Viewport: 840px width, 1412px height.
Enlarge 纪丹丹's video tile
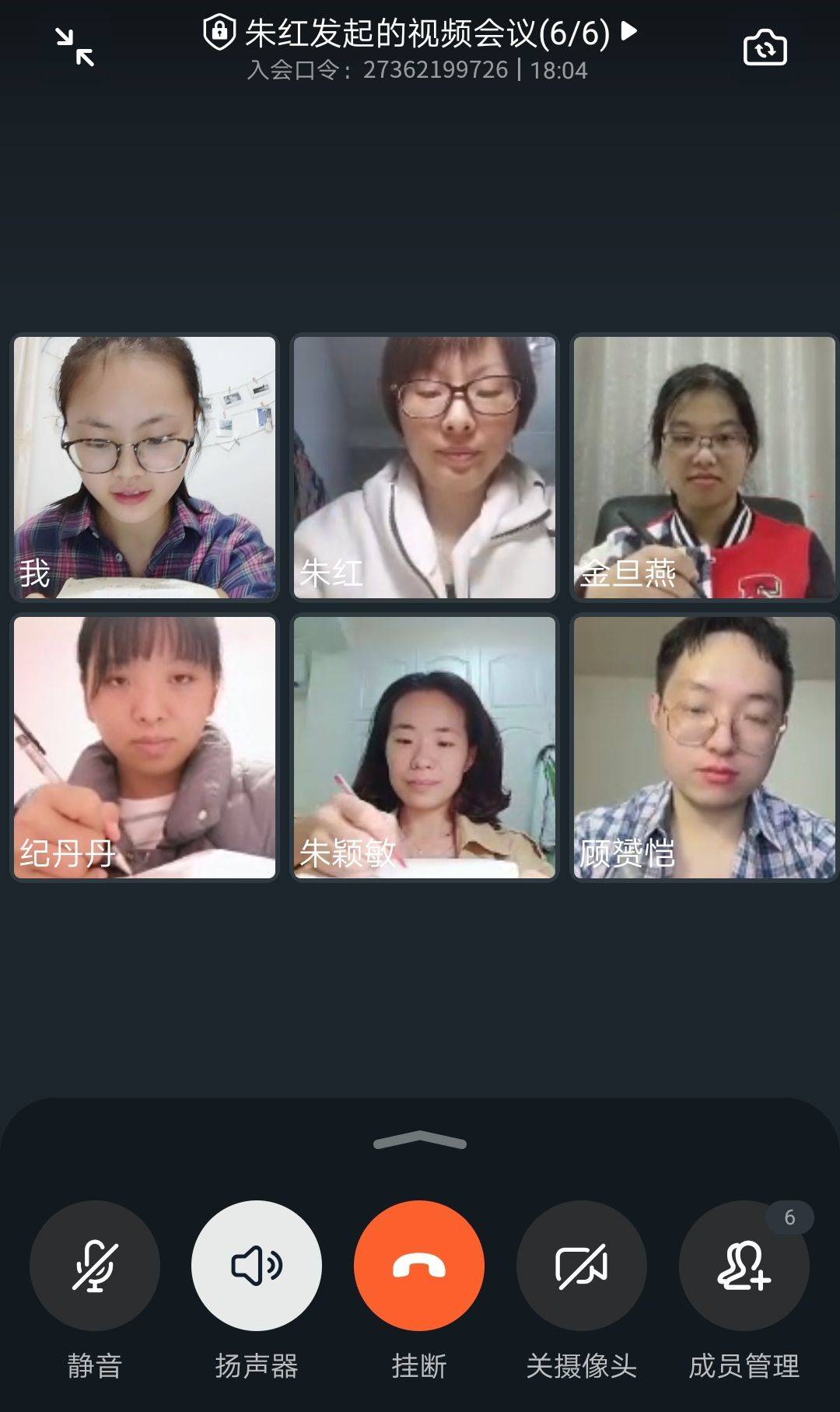(x=145, y=747)
